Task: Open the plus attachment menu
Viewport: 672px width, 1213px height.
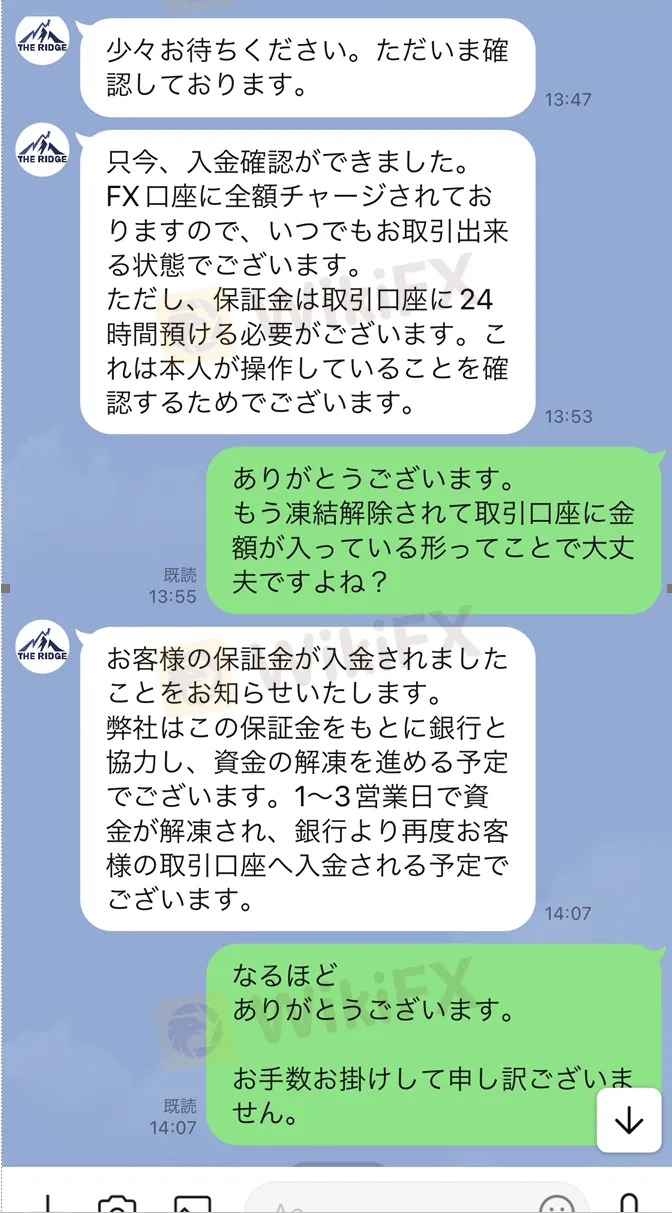Action: click(45, 1205)
